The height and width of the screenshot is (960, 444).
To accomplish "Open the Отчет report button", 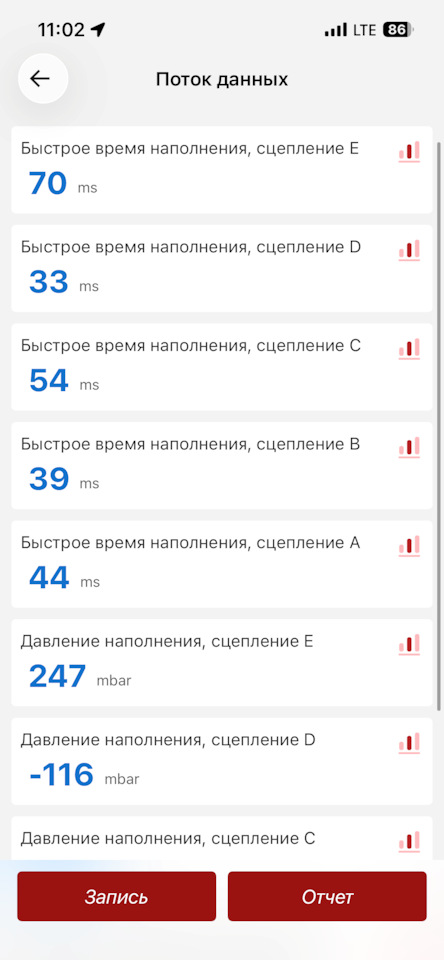I will (327, 896).
